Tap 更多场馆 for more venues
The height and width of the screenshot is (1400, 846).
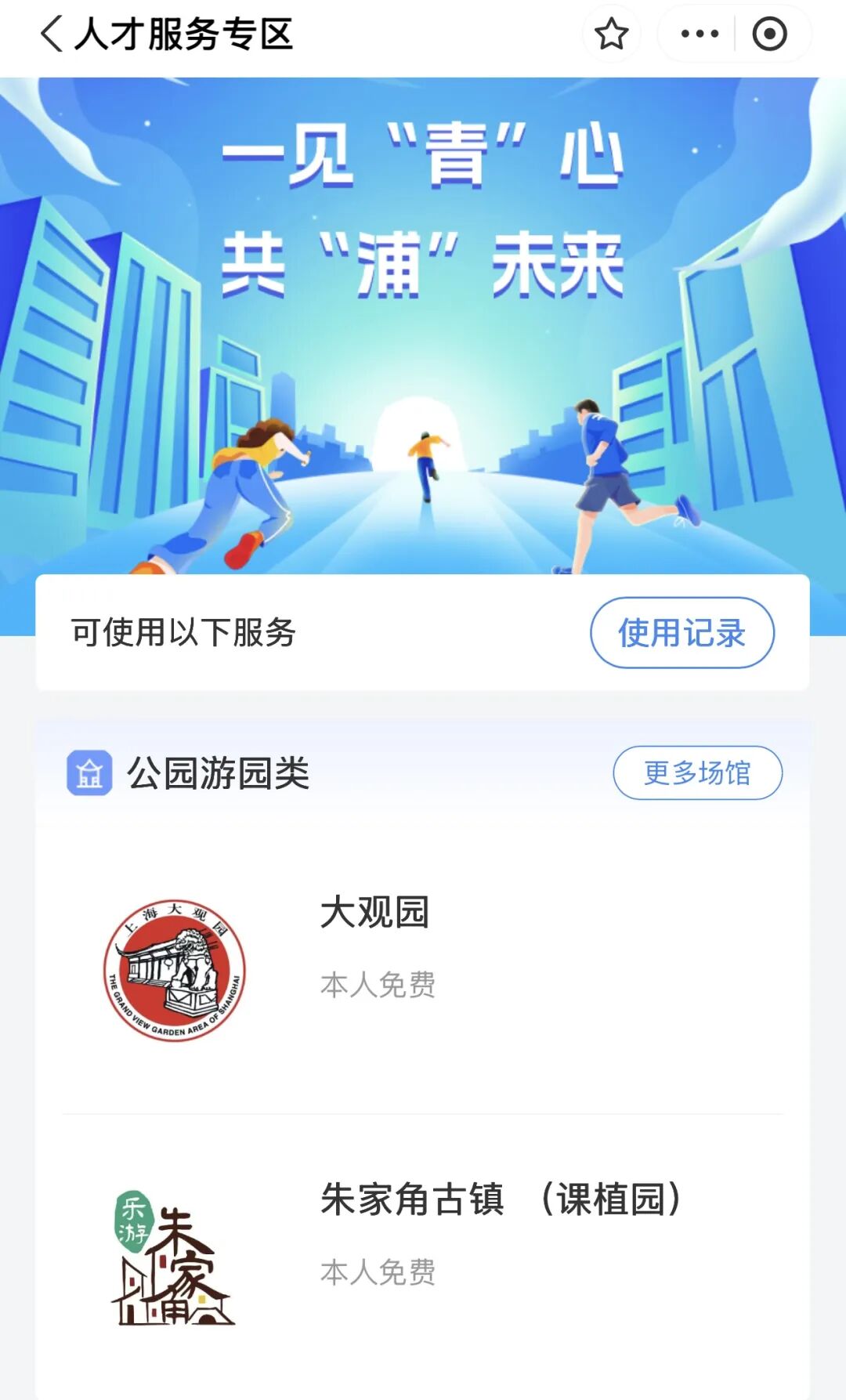(x=696, y=774)
